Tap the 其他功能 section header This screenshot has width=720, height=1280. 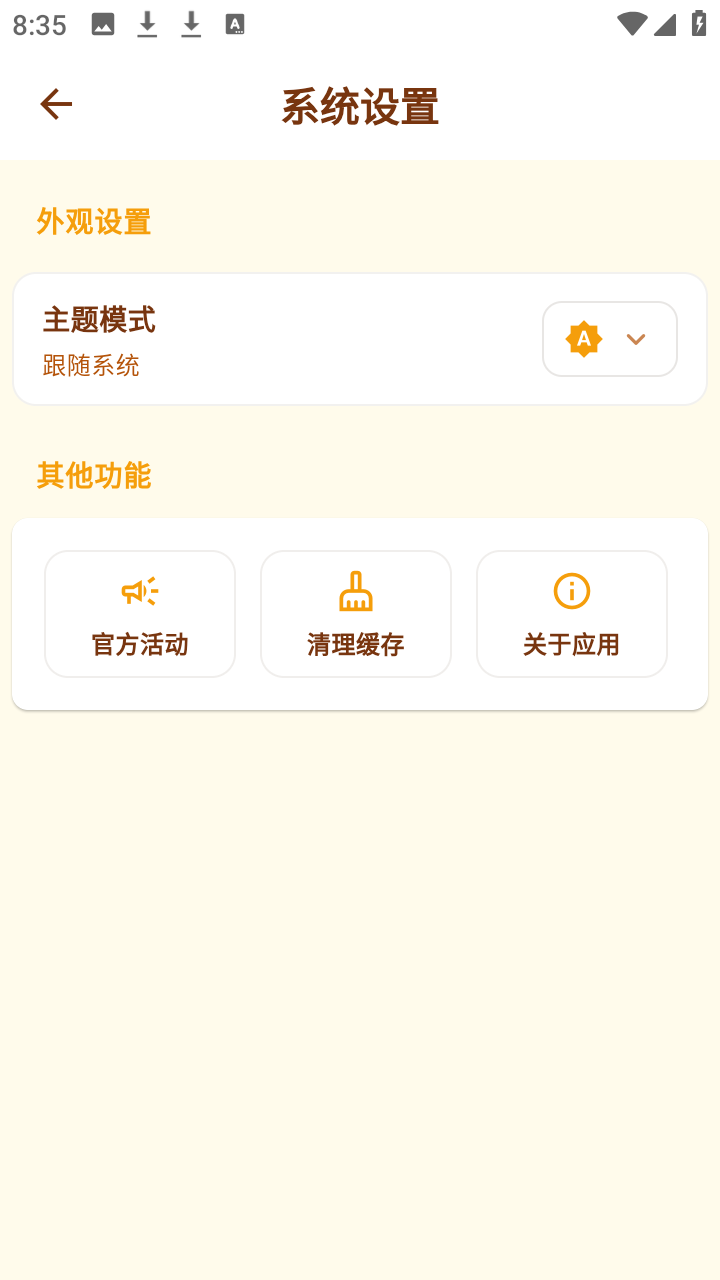(x=94, y=476)
